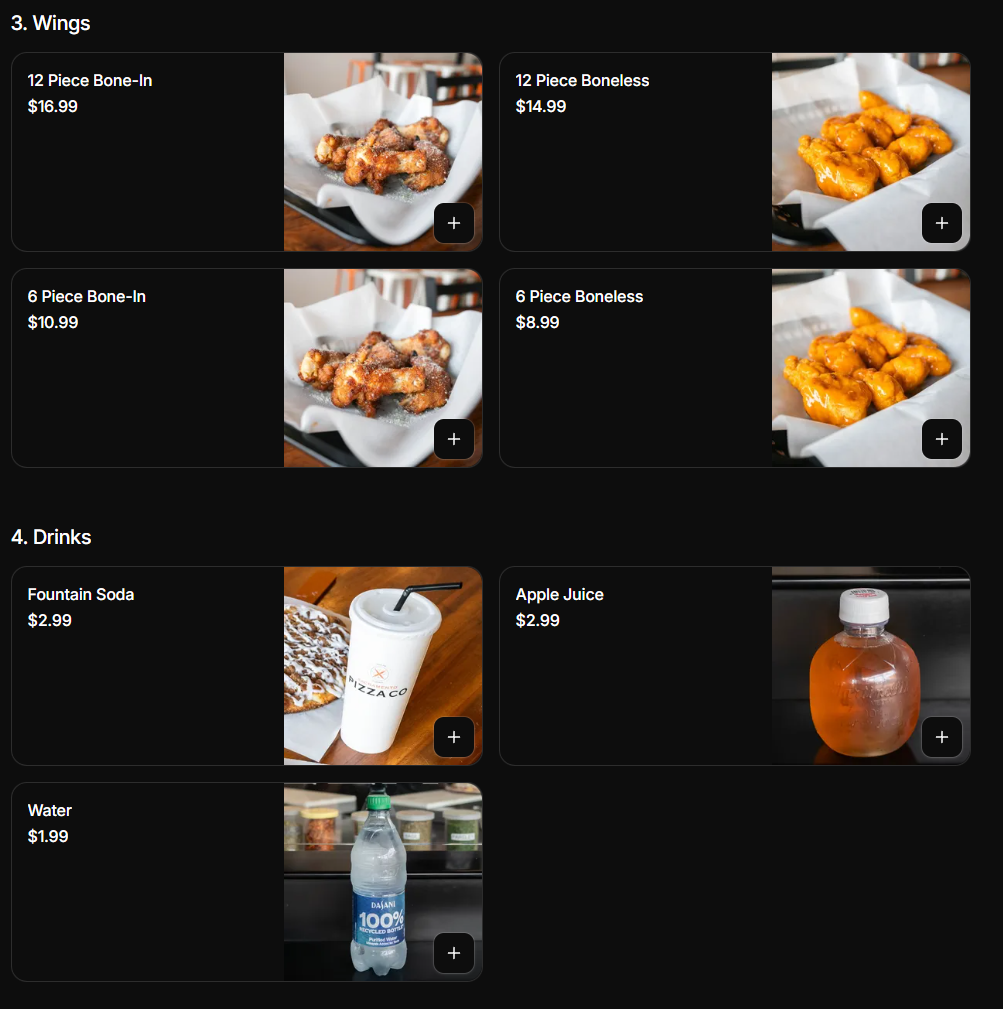The image size is (1003, 1009).
Task: Add Water to the order
Action: [x=454, y=953]
